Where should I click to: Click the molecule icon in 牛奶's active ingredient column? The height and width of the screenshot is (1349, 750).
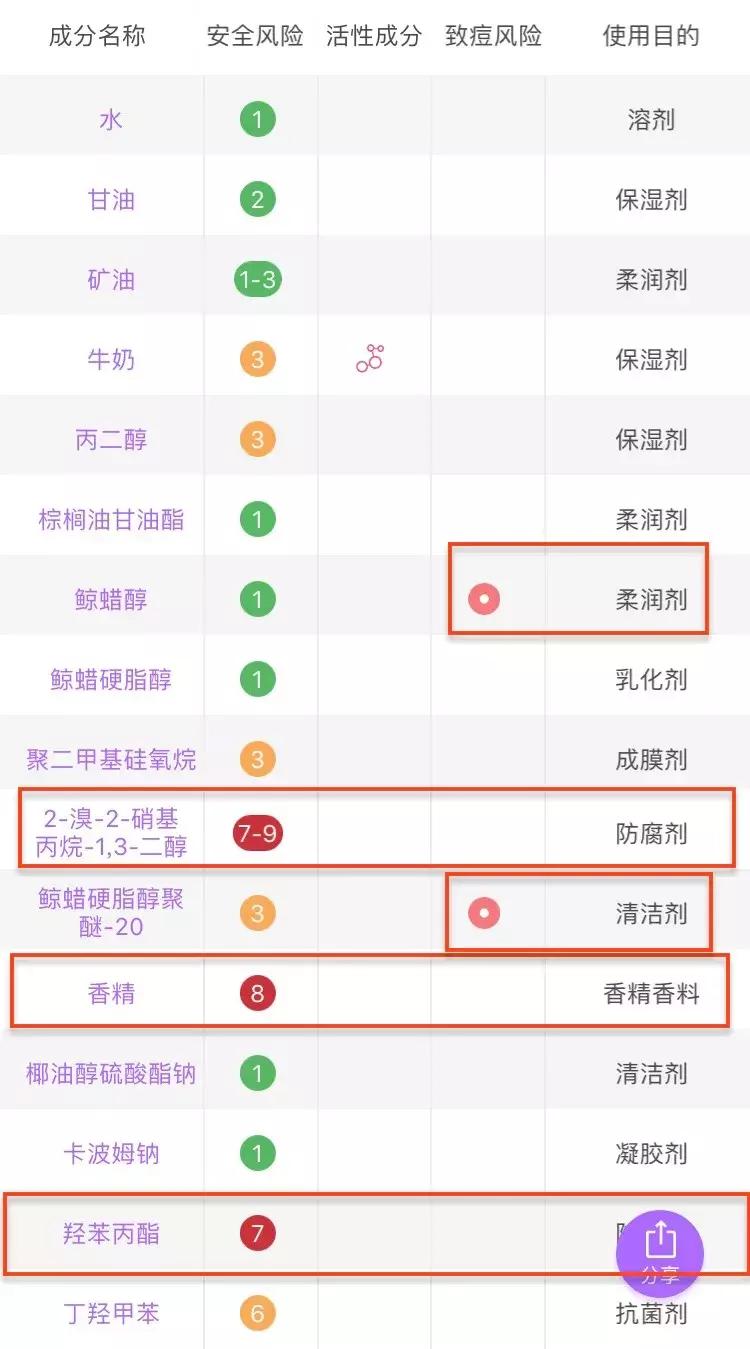pyautogui.click(x=373, y=355)
